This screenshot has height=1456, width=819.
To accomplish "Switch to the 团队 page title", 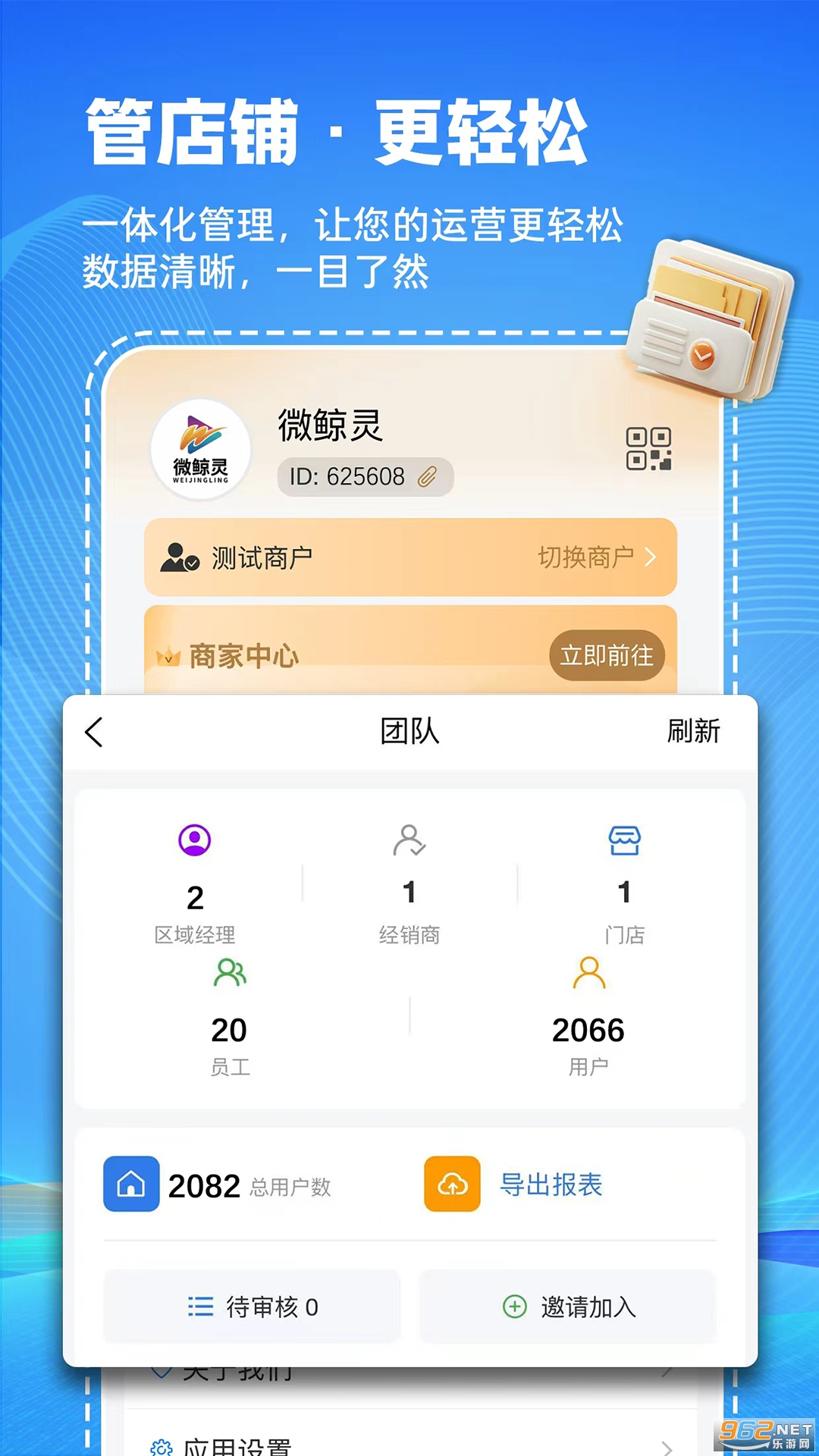I will click(409, 731).
